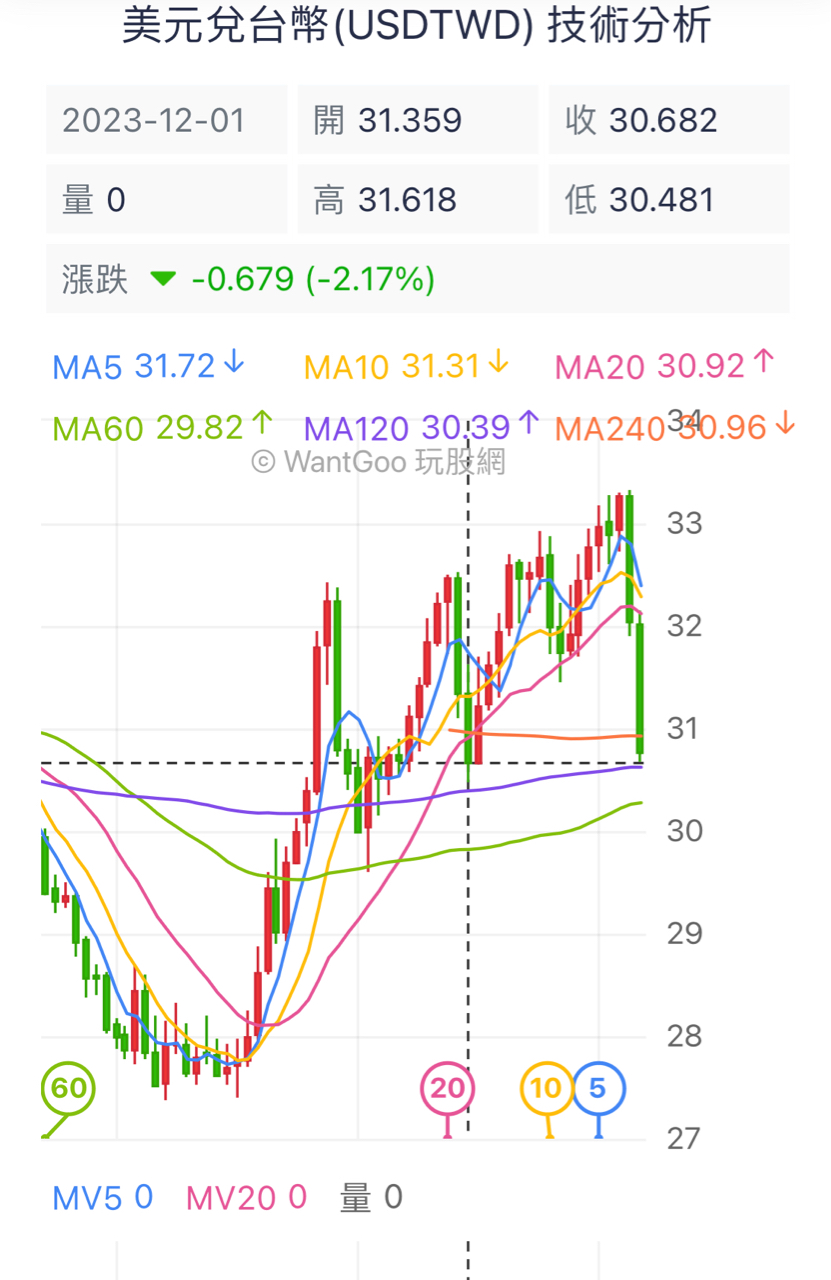Select the blue 5-day MA marker
Screen dimensions: 831x1280
point(598,1087)
